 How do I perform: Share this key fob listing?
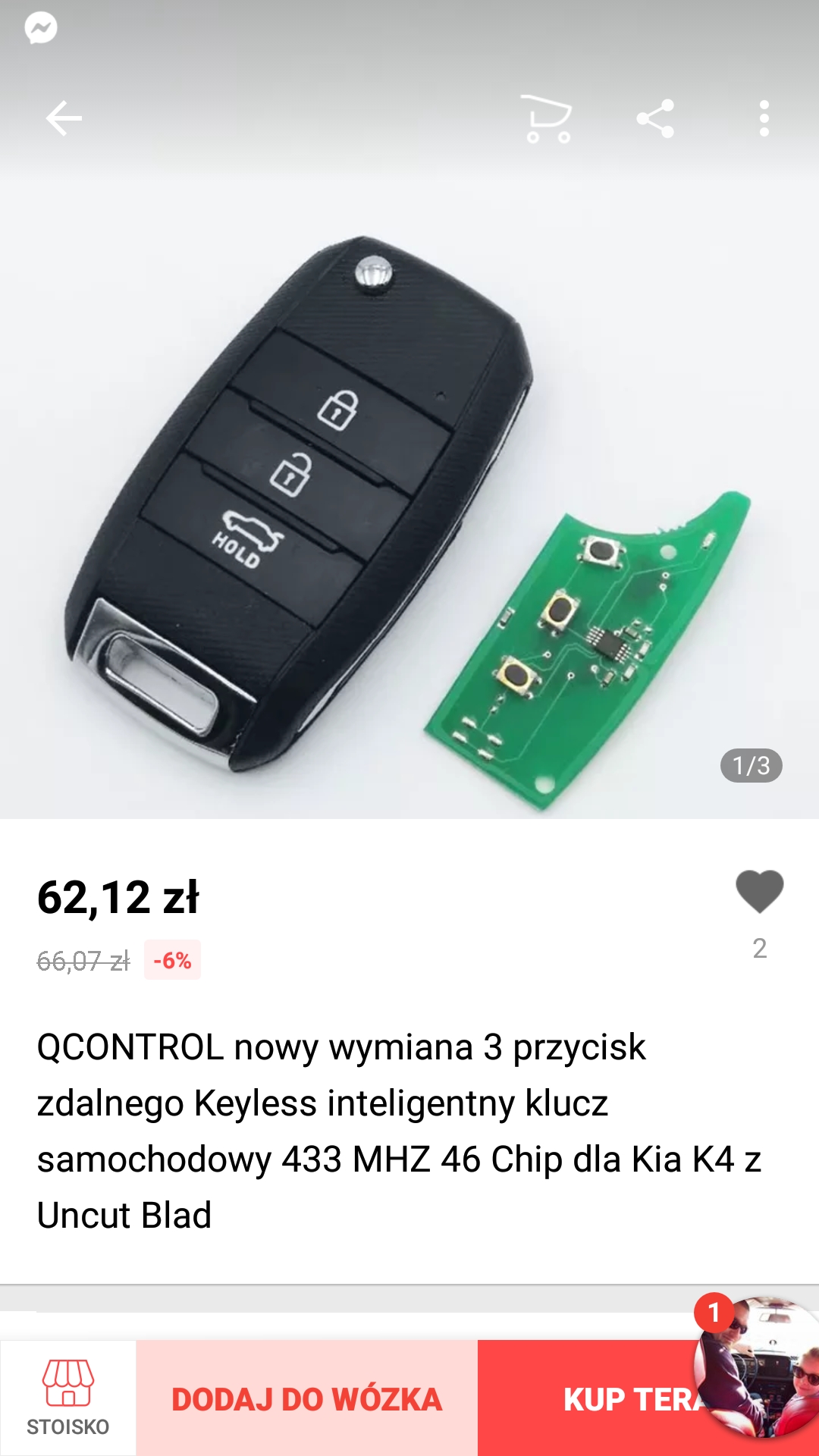(x=655, y=118)
